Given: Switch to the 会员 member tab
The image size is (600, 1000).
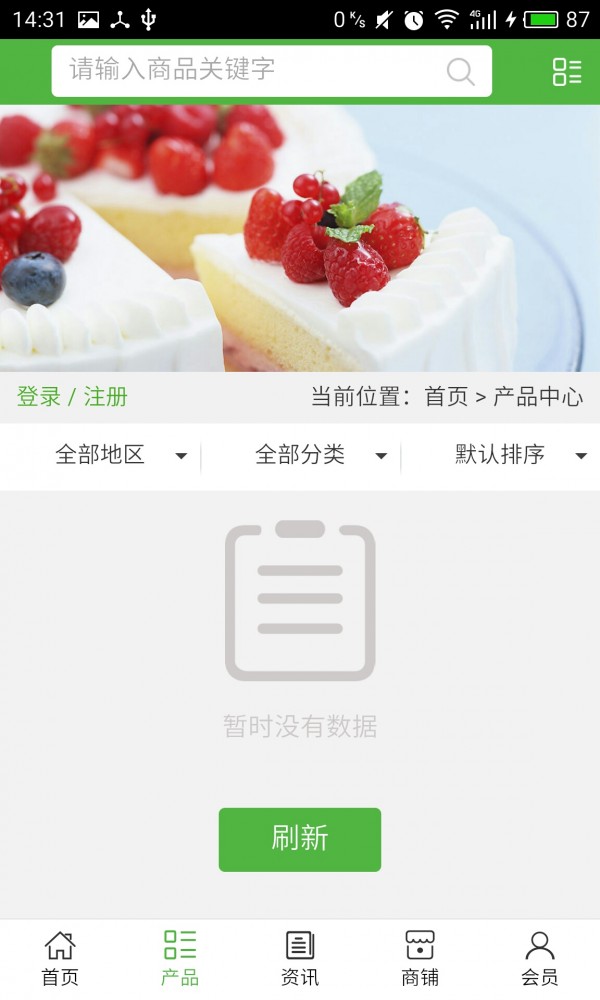Looking at the screenshot, I should pos(540,958).
